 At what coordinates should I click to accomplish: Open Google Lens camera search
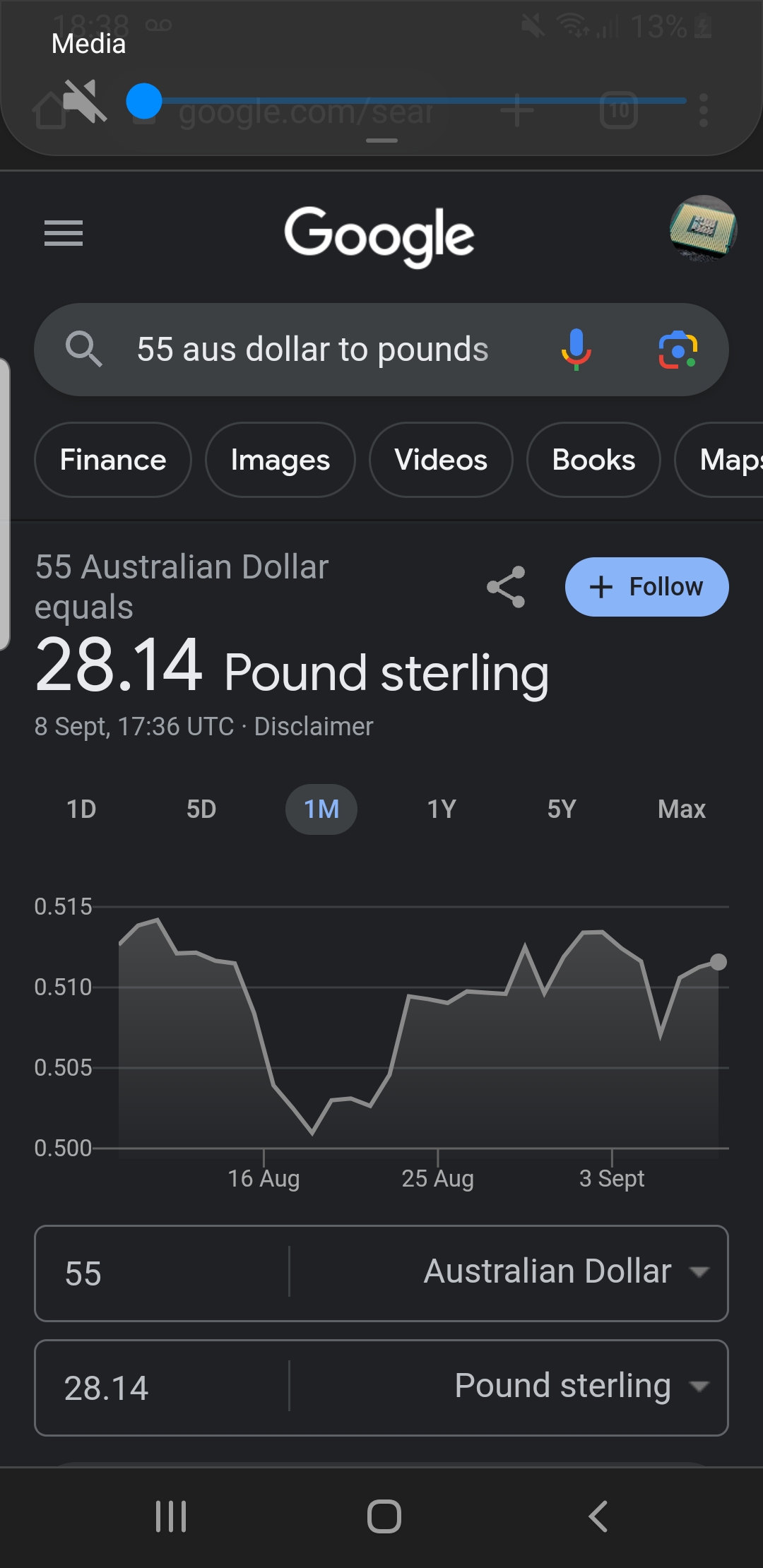click(x=678, y=350)
